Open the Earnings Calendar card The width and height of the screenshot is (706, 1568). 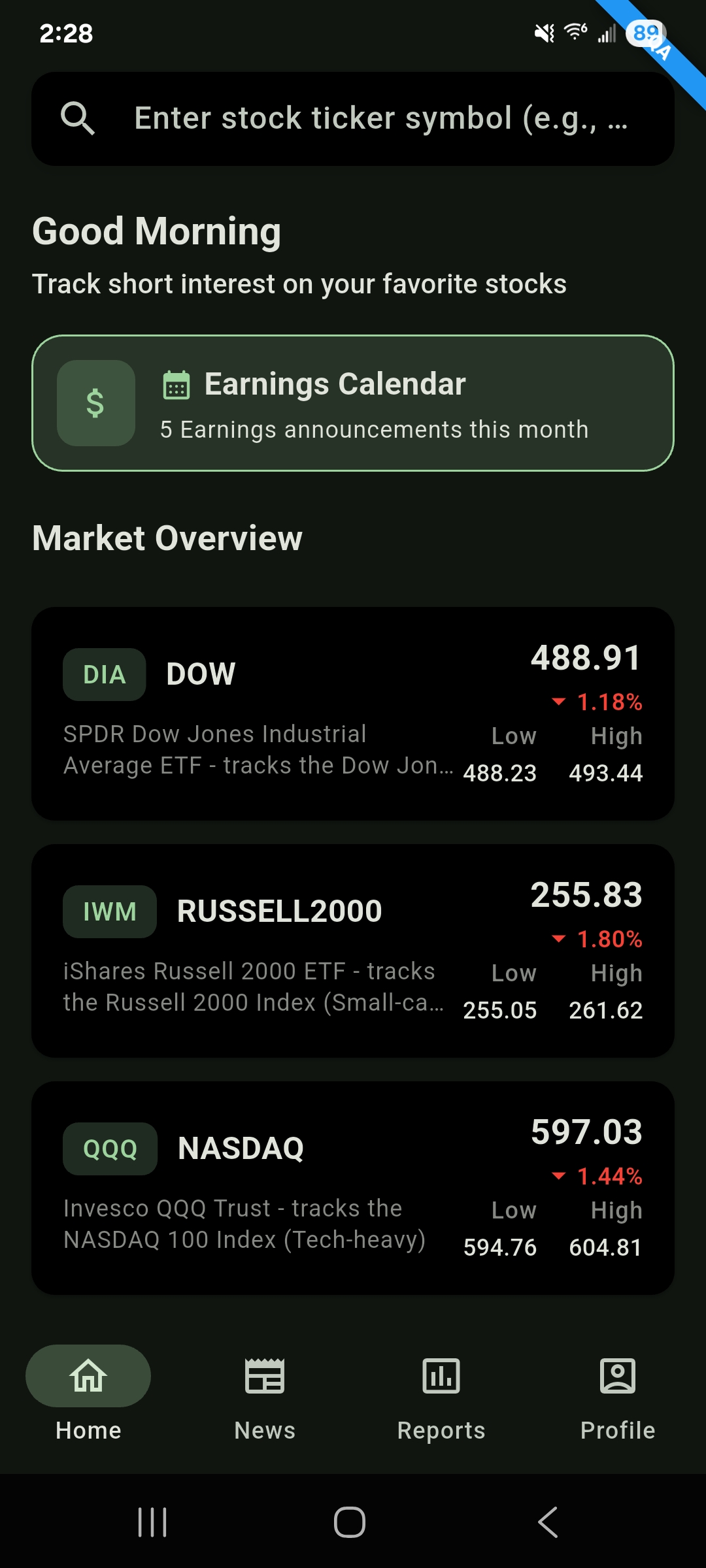tap(353, 403)
